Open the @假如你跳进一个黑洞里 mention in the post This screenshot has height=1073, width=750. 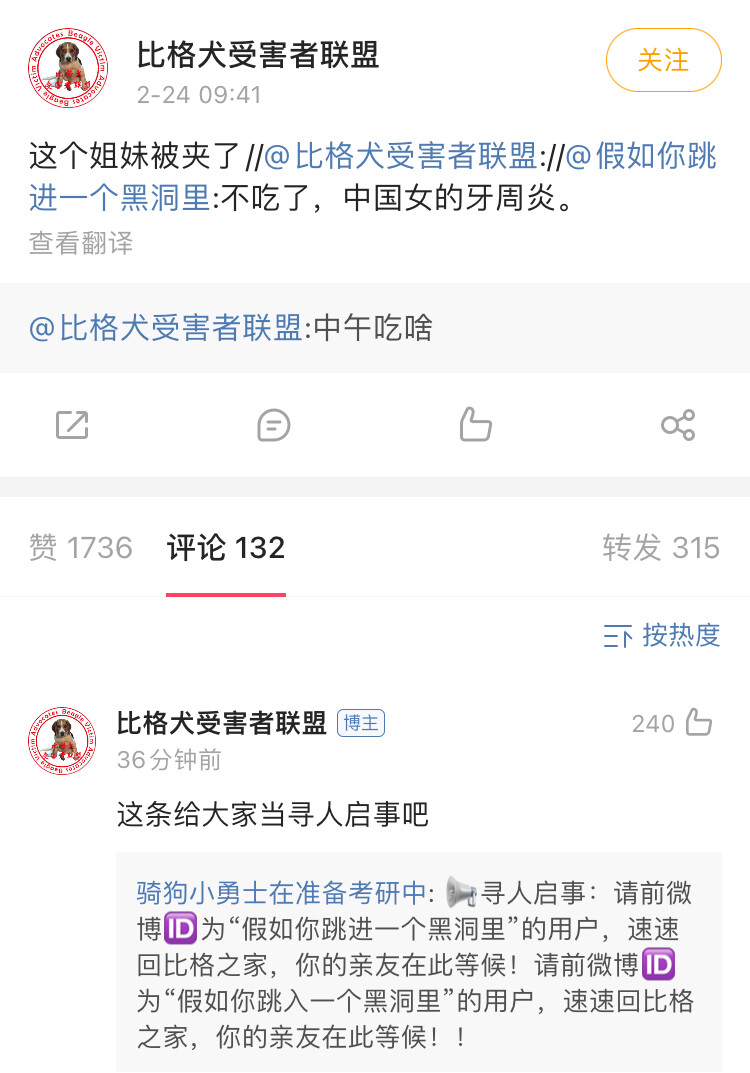coord(640,158)
